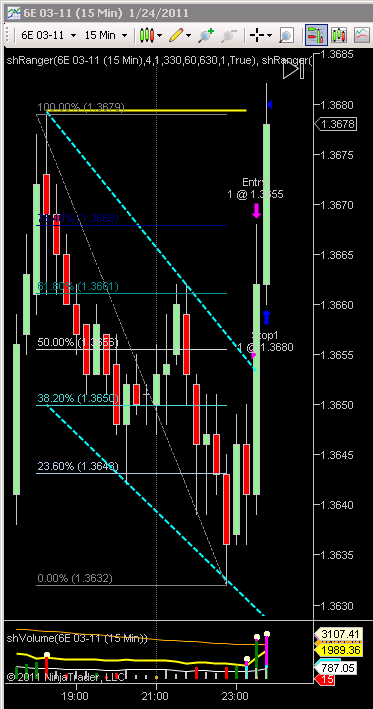The height and width of the screenshot is (709, 373).
Task: Open the crosshair cursor menu
Action: (x=261, y=35)
